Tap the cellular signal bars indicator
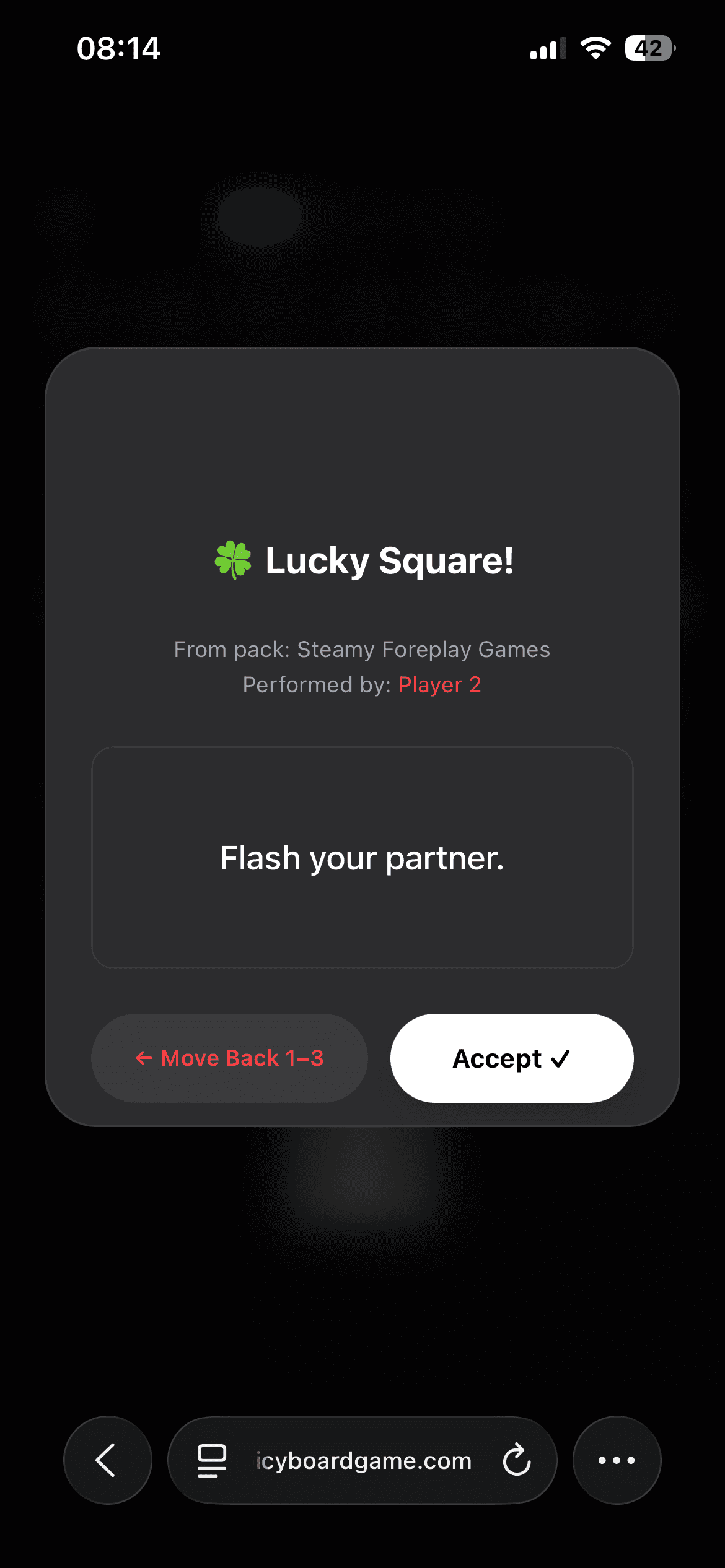The height and width of the screenshot is (1568, 725). click(548, 48)
